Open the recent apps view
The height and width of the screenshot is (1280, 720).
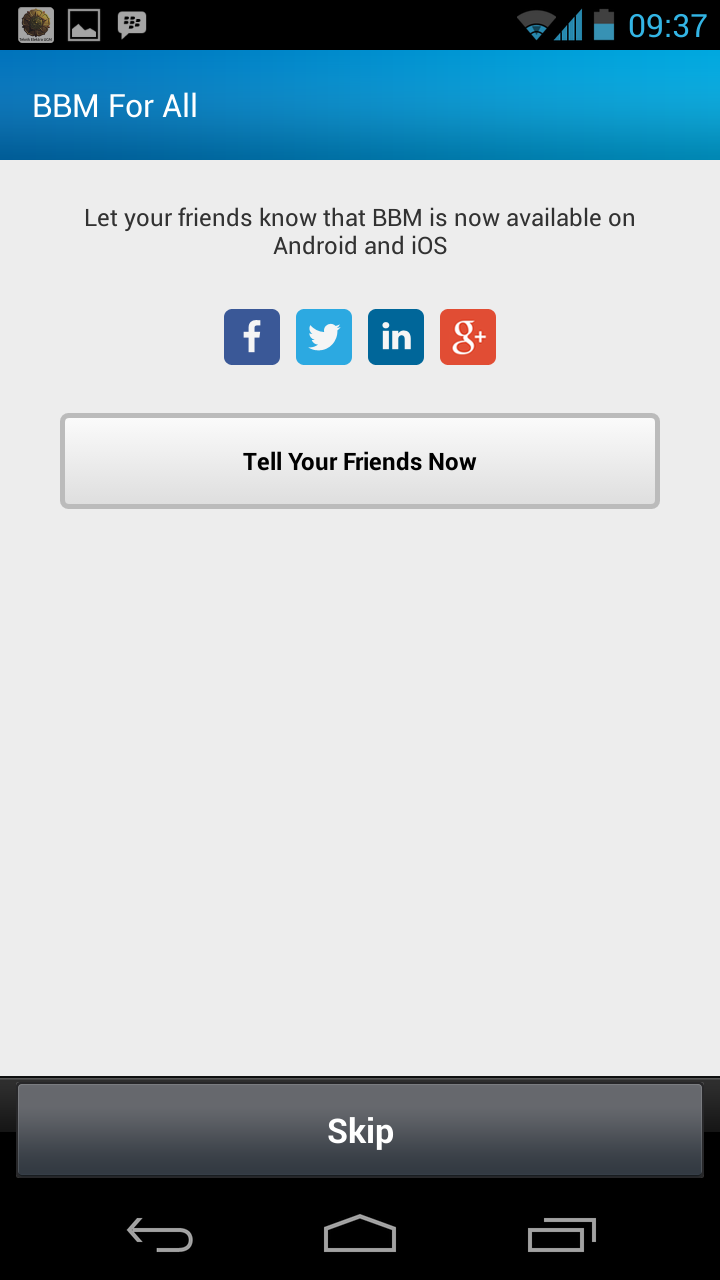pos(561,1235)
